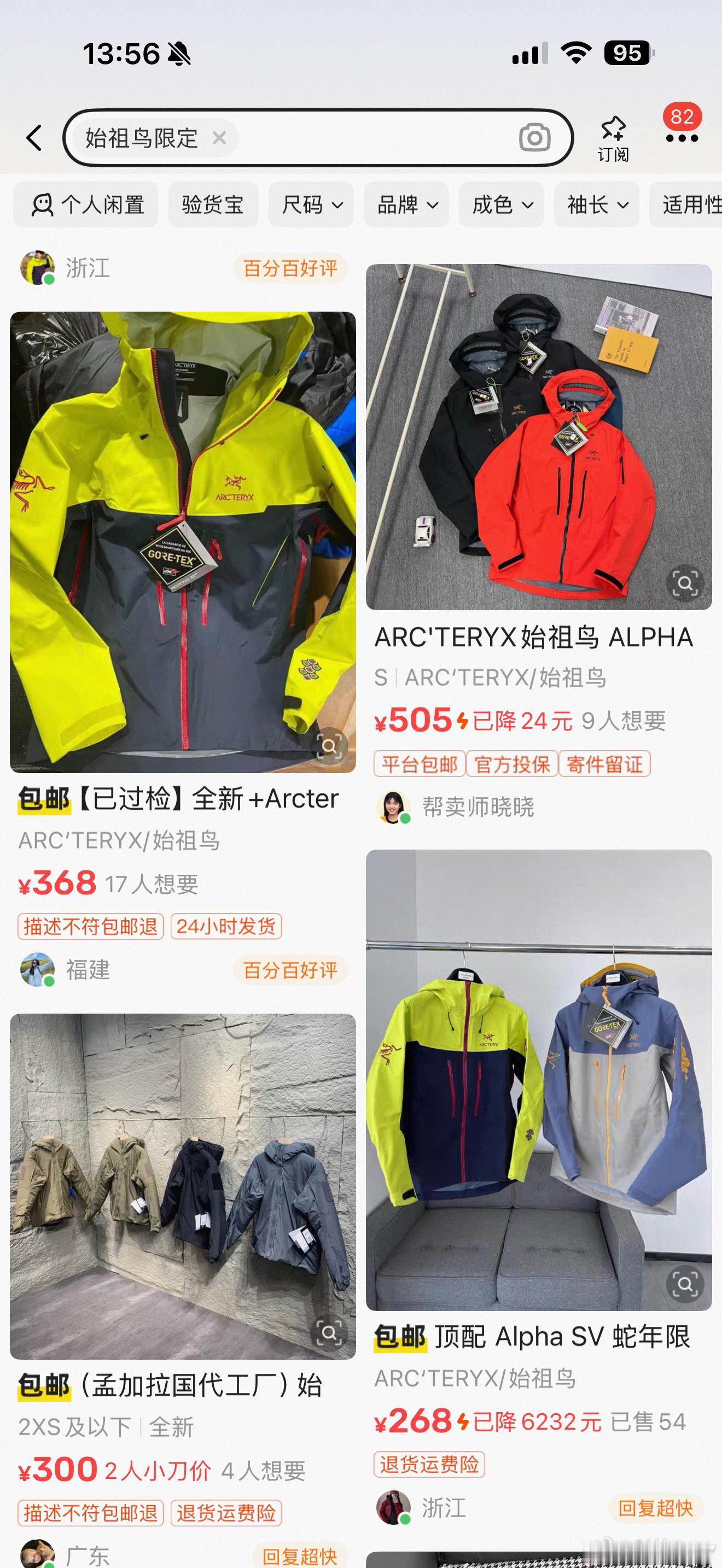Open the 尺码 size dropdown
Viewport: 722px width, 1568px height.
pos(311,205)
